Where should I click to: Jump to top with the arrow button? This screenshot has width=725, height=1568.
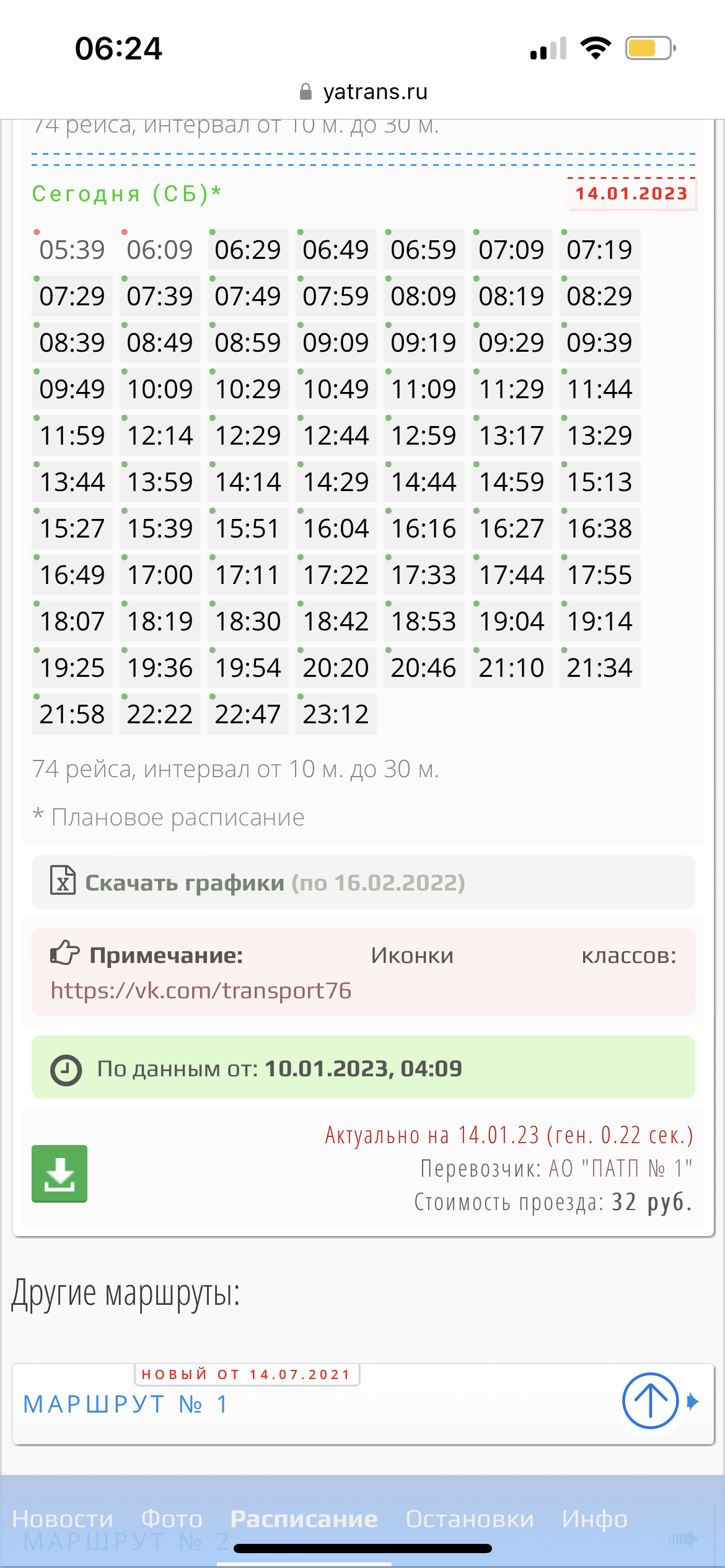649,1401
